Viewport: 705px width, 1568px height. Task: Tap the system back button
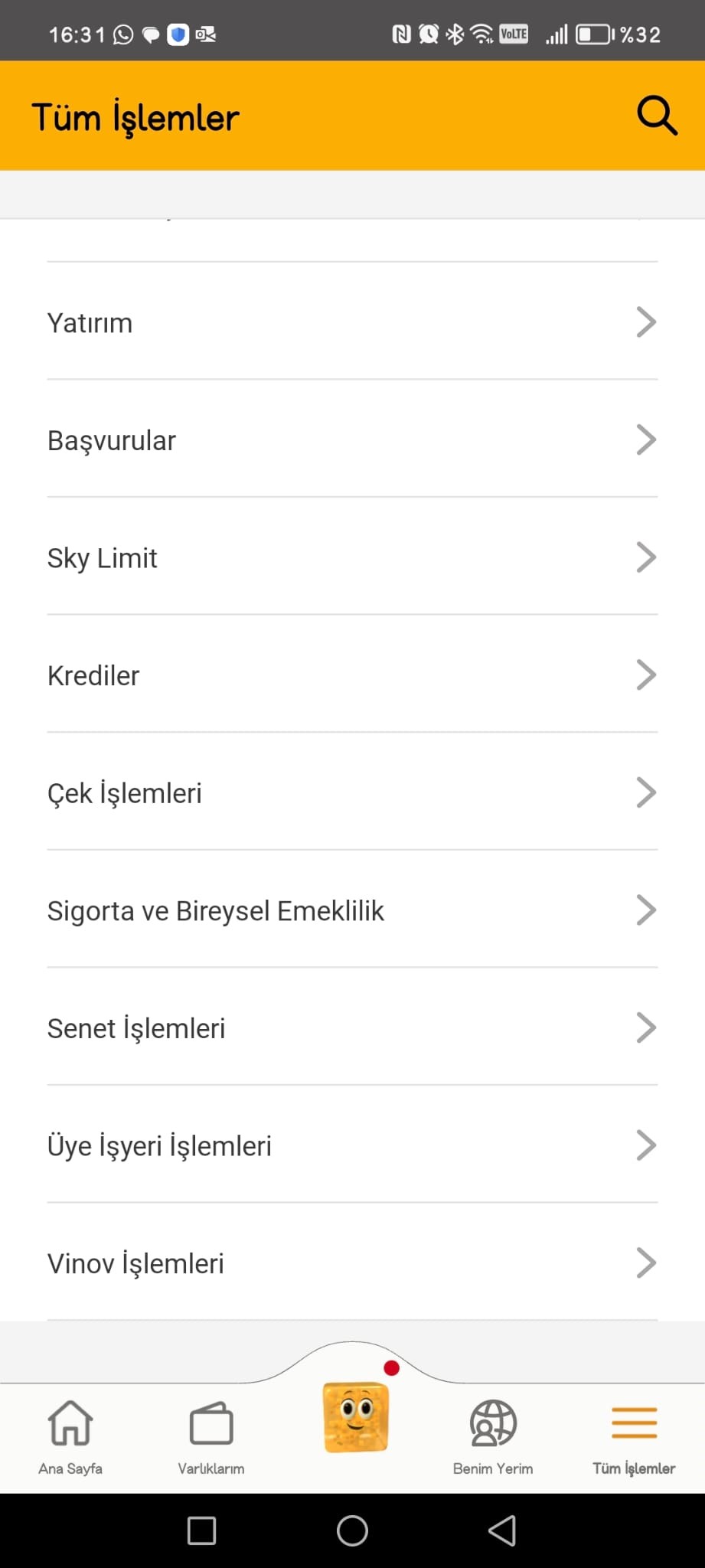coord(502,1530)
